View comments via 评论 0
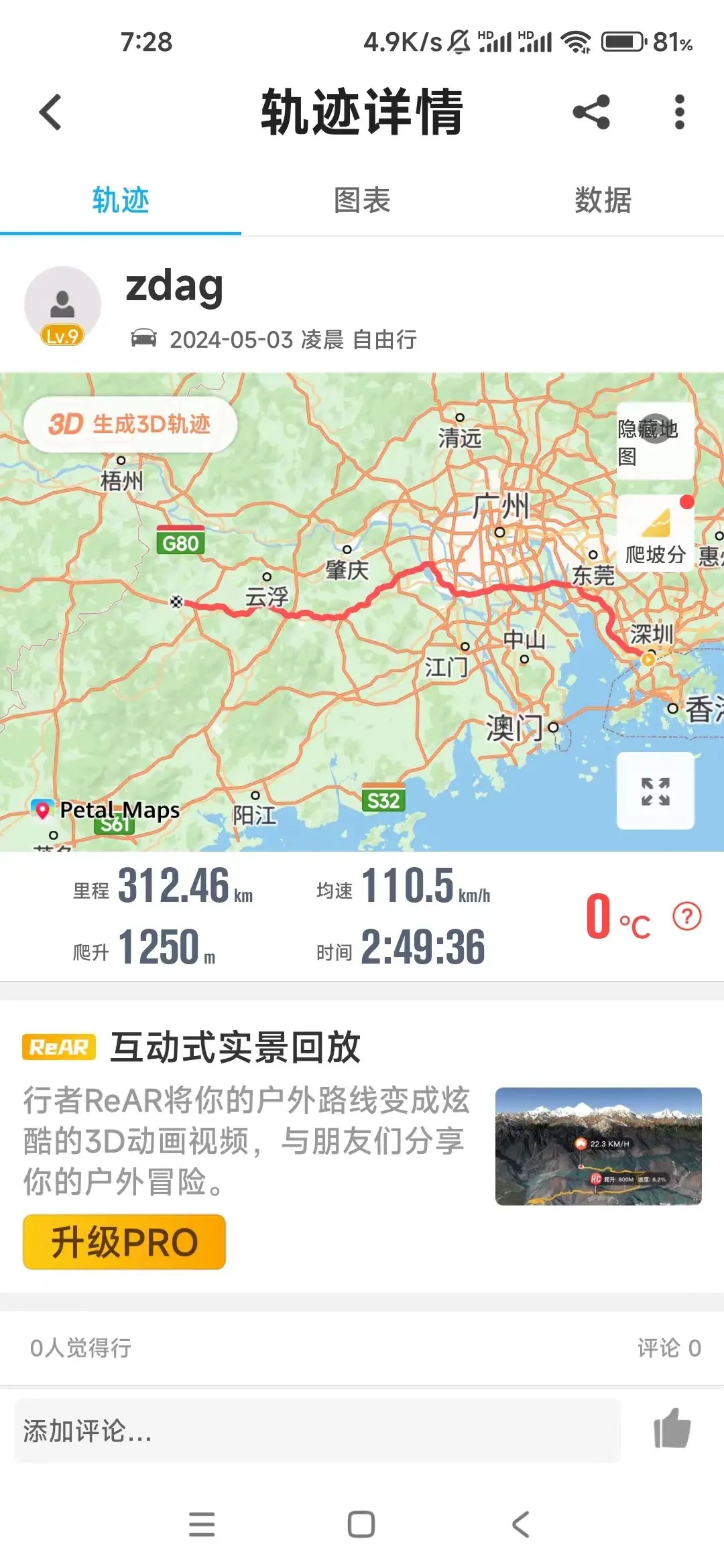Image resolution: width=724 pixels, height=1568 pixels. tap(668, 1348)
